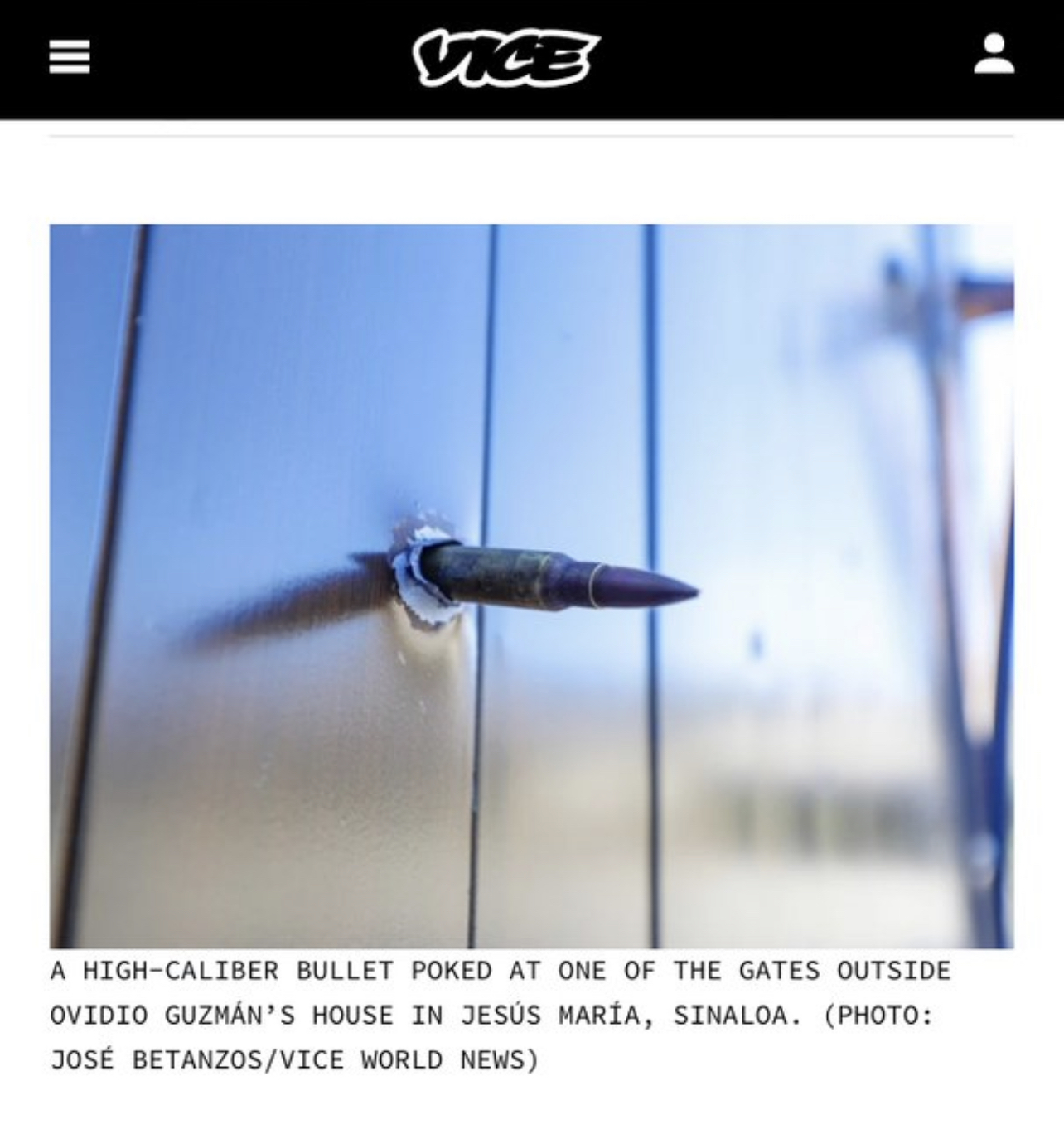The width and height of the screenshot is (1064, 1129).
Task: Open the hamburger navigation menu
Action: pyautogui.click(x=70, y=57)
